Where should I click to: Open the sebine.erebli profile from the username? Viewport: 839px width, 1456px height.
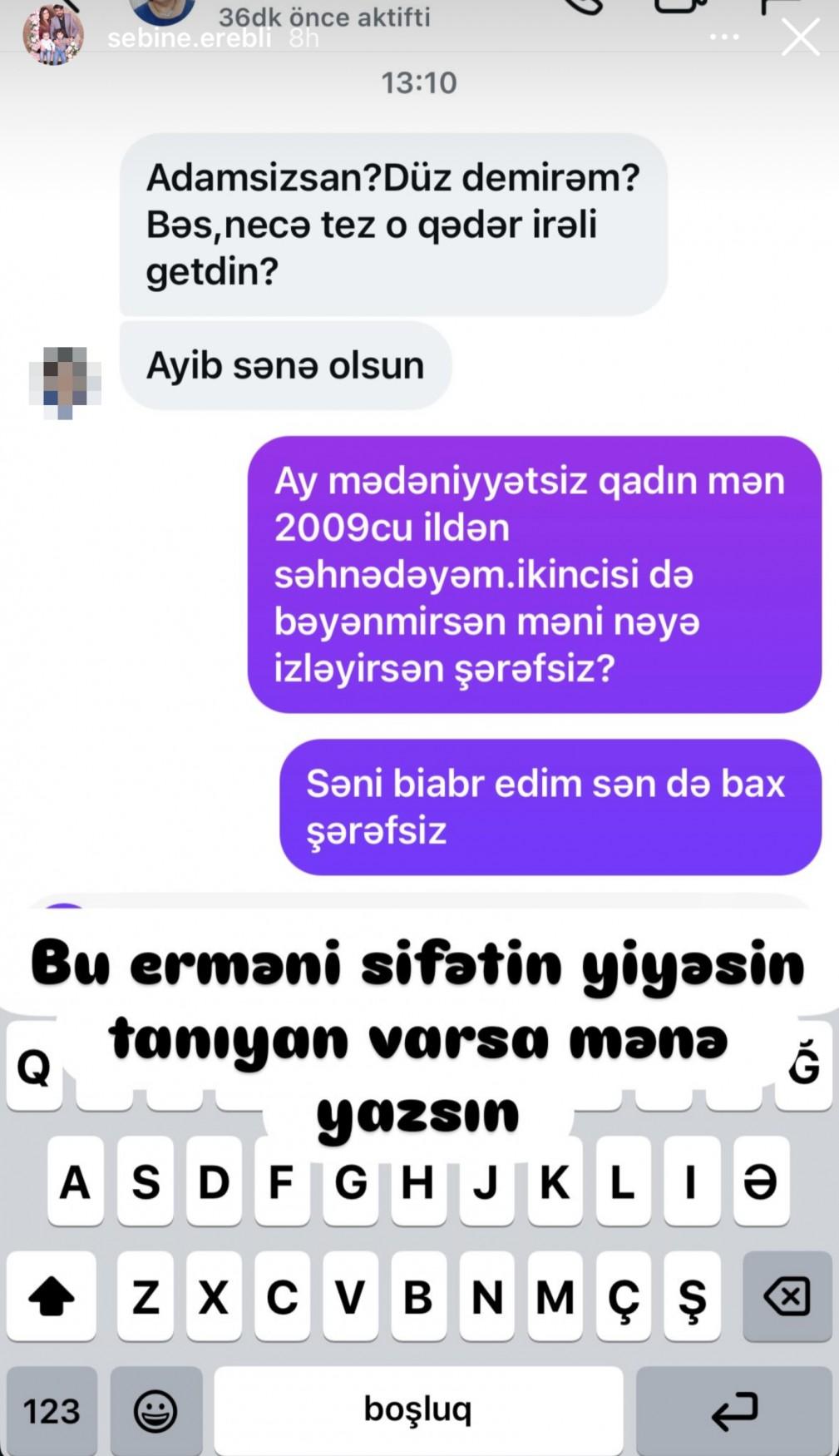189,38
